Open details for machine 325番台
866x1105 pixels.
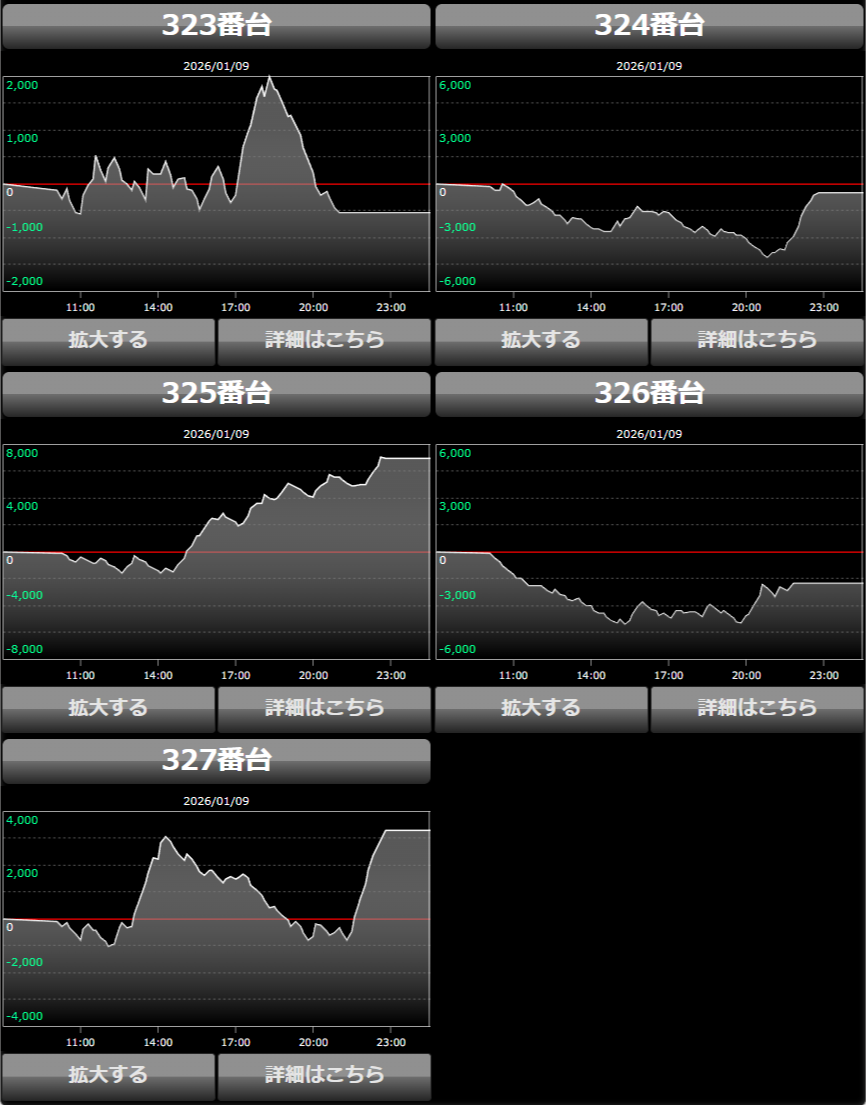click(324, 709)
